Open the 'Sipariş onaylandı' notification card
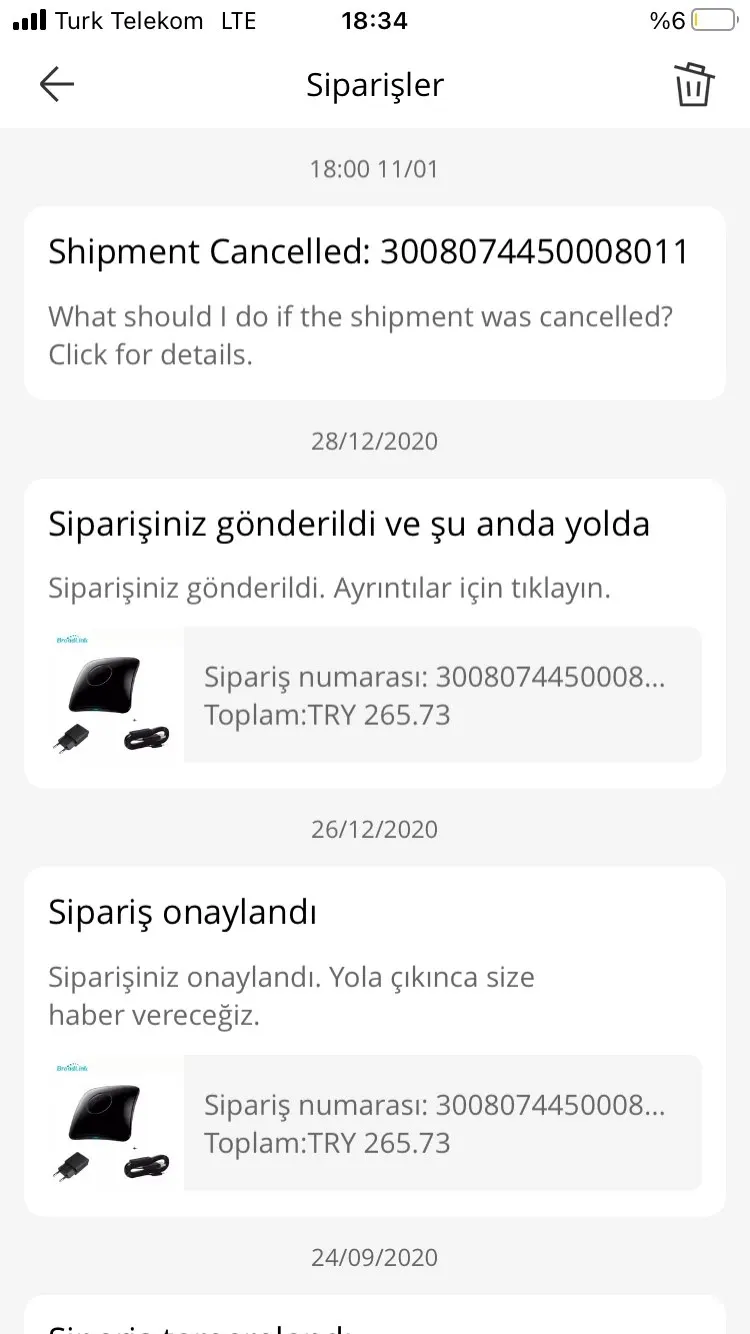 click(374, 960)
